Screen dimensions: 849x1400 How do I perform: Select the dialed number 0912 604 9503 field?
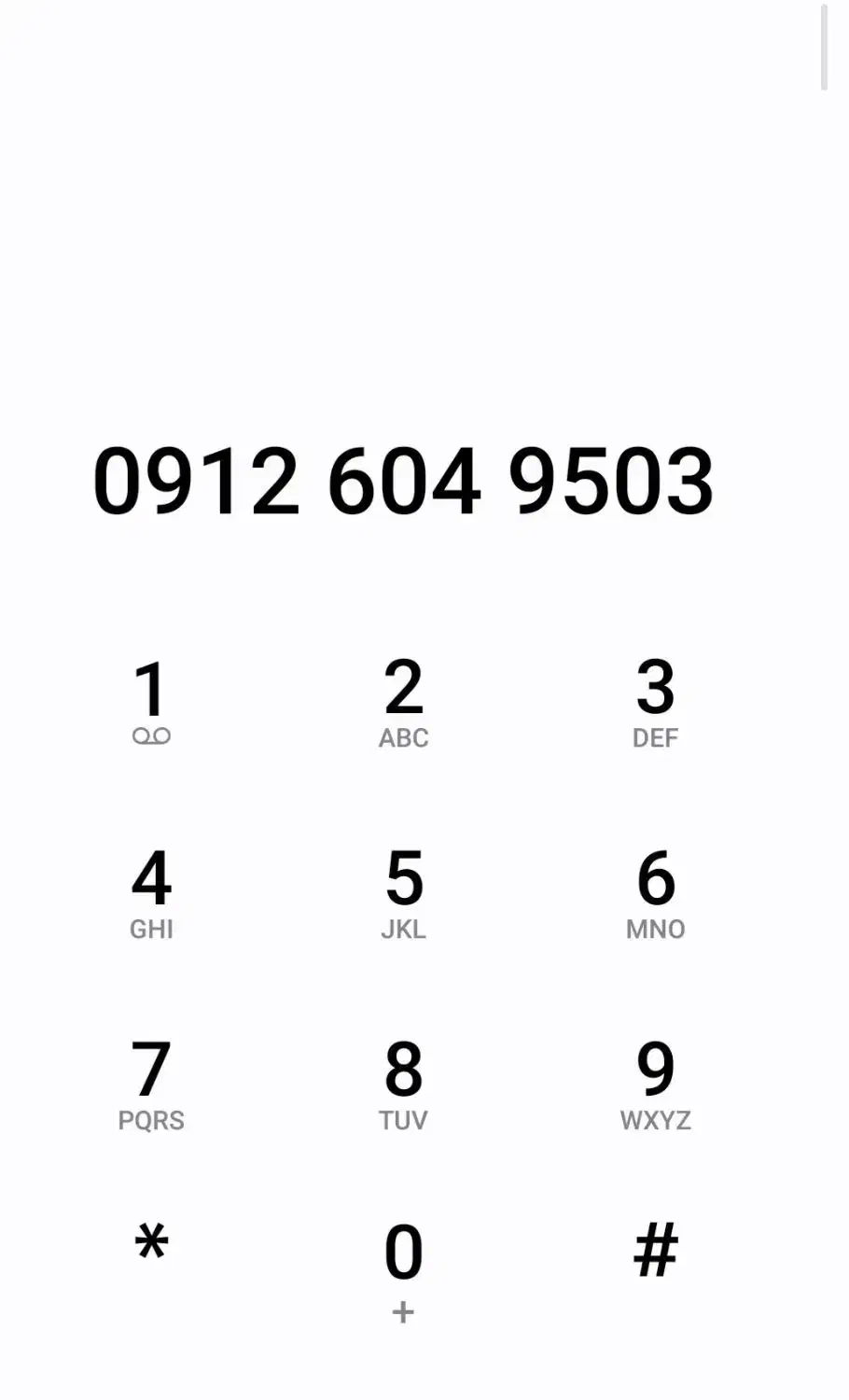[x=403, y=481]
